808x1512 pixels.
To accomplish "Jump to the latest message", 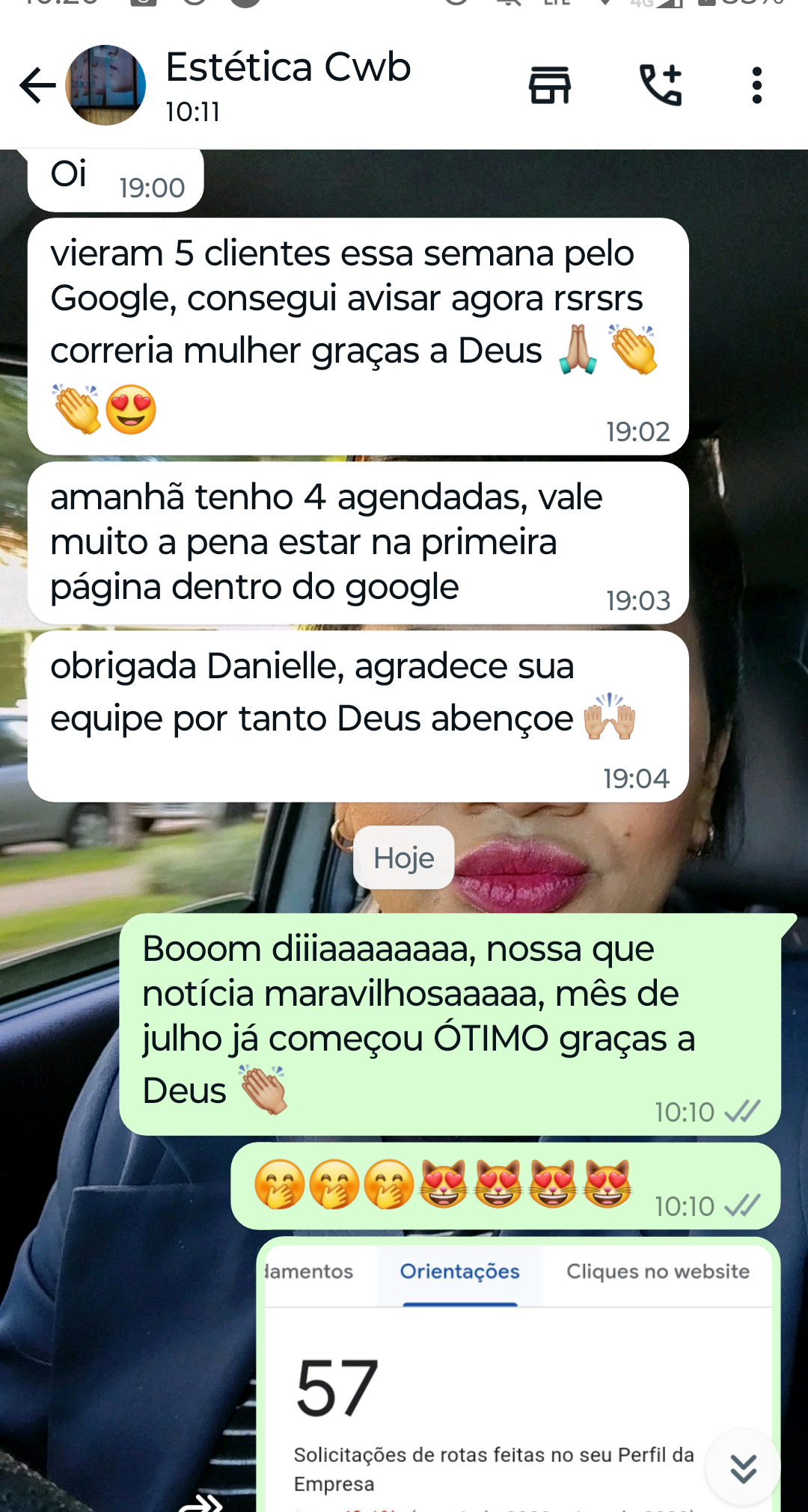I will point(743,1469).
